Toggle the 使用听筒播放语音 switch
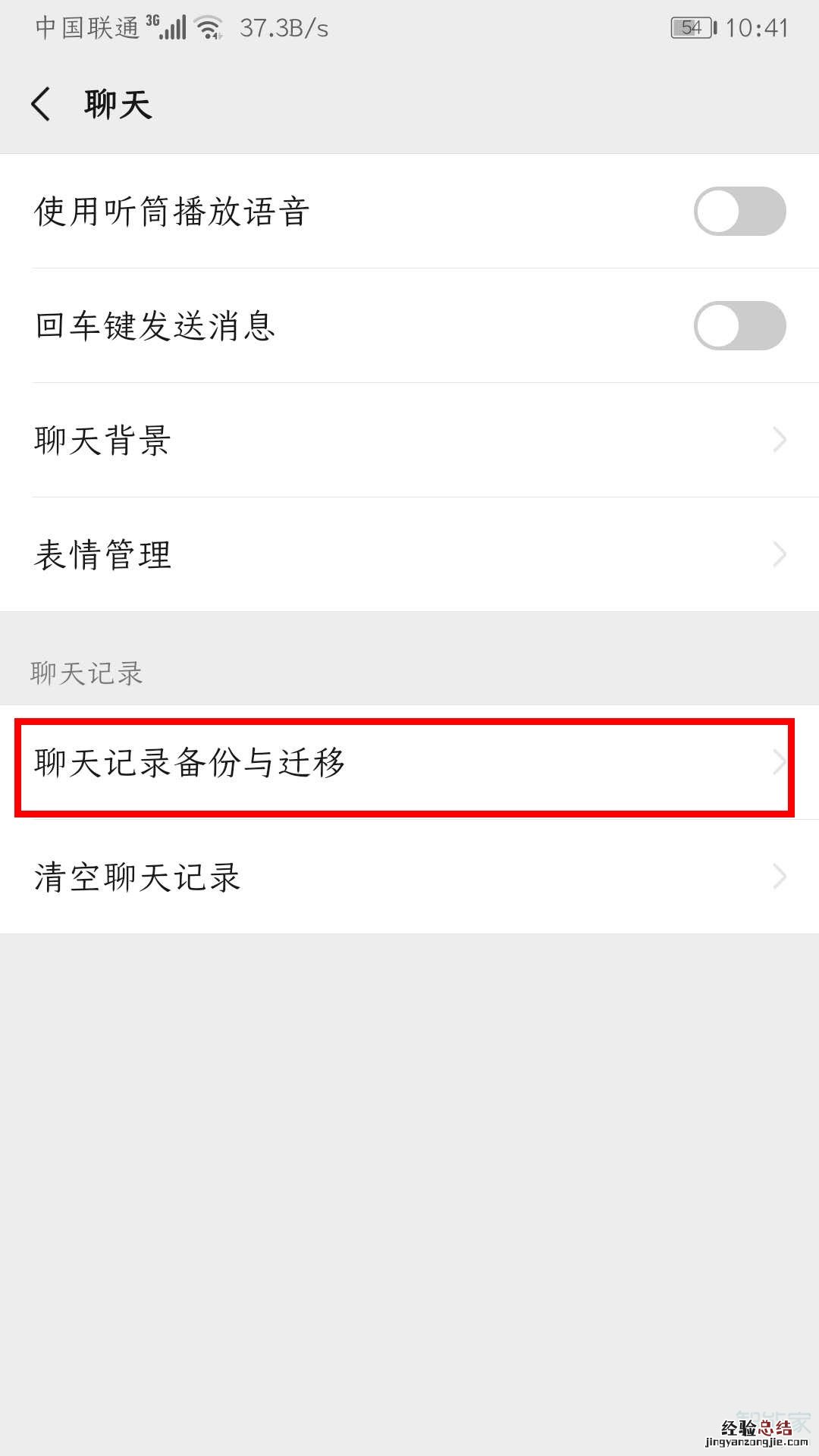Image resolution: width=819 pixels, height=1456 pixels. click(739, 212)
